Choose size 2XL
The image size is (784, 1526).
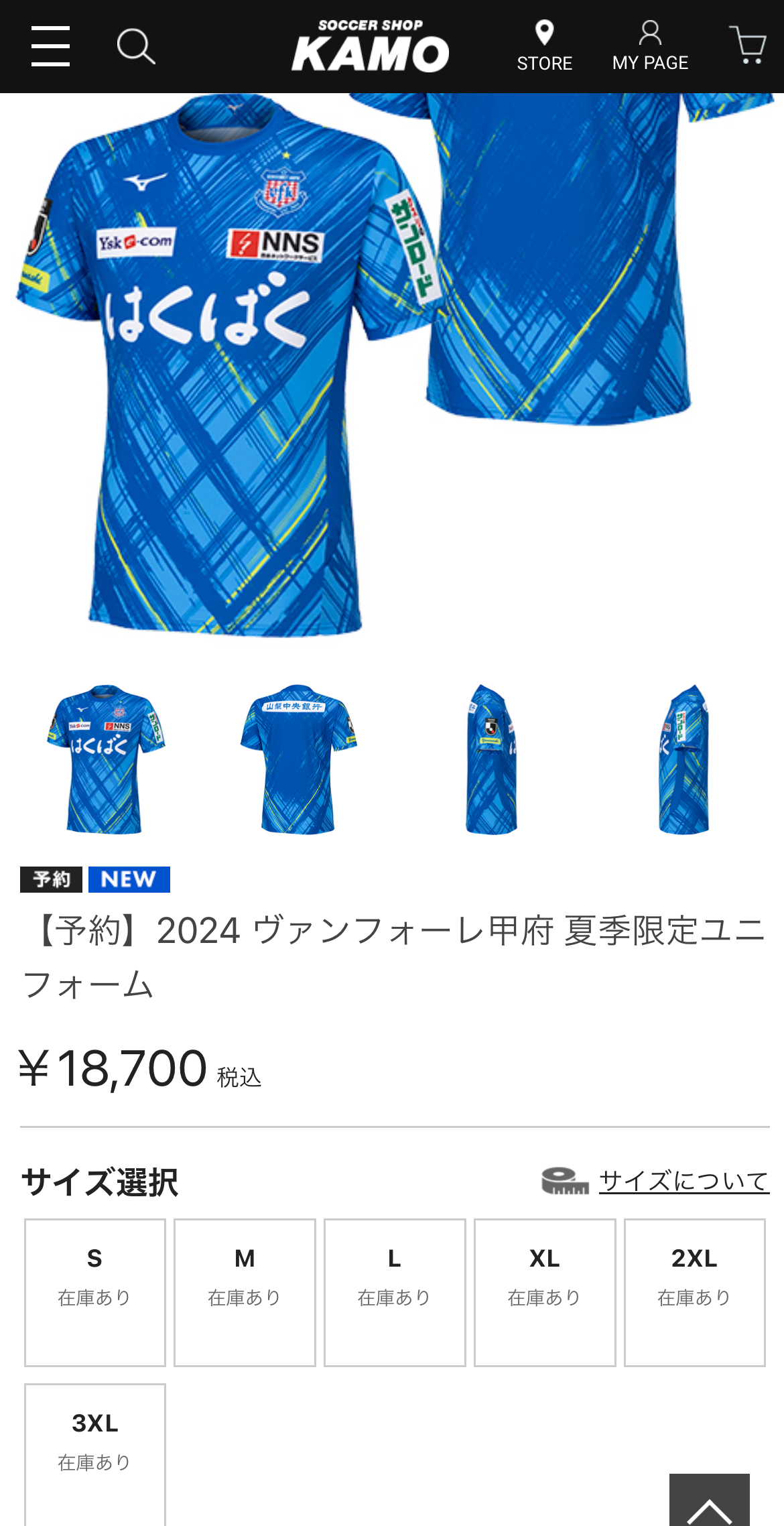[695, 1292]
